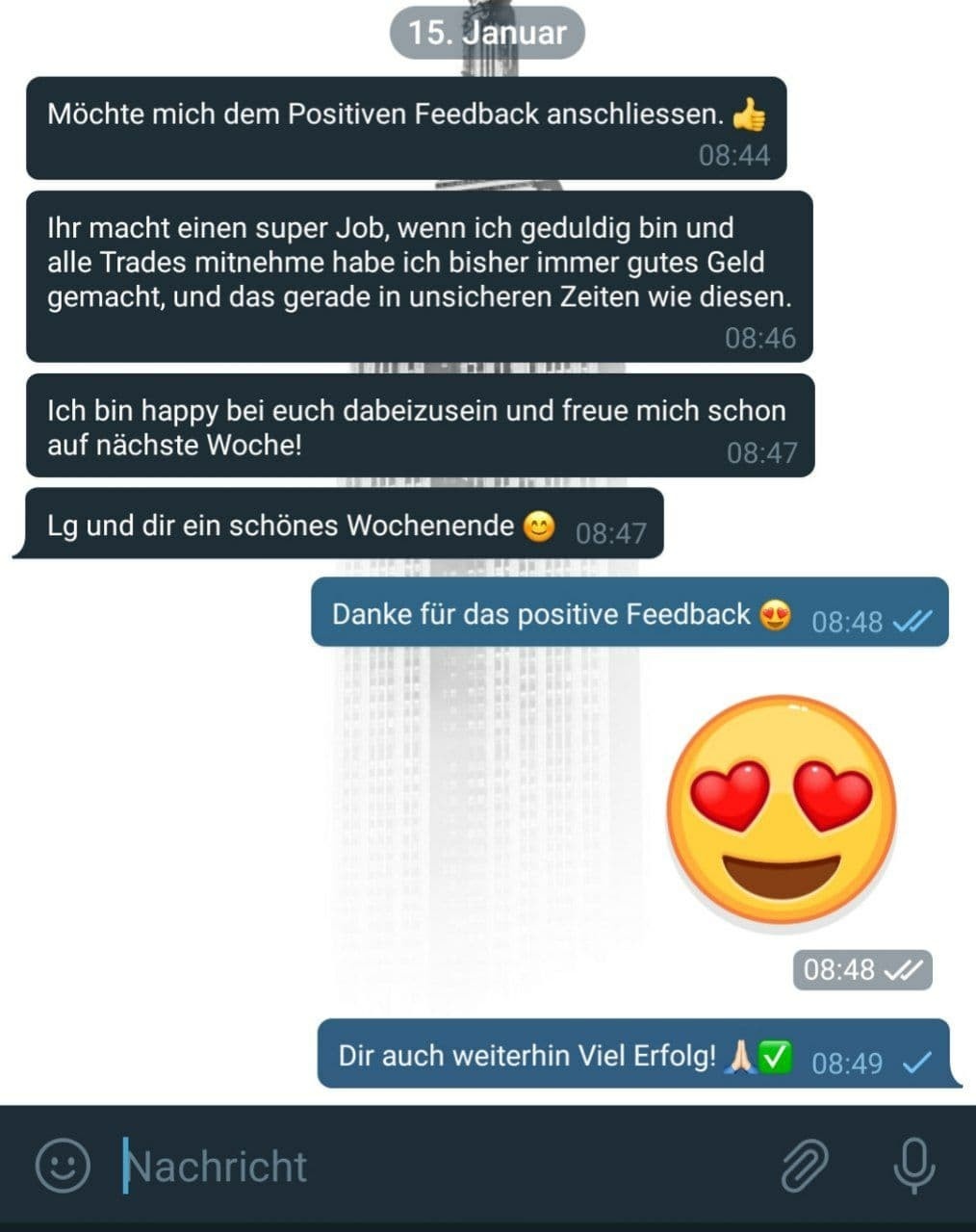Attach a file with the paperclip
The width and height of the screenshot is (976, 1232).
point(804,1165)
